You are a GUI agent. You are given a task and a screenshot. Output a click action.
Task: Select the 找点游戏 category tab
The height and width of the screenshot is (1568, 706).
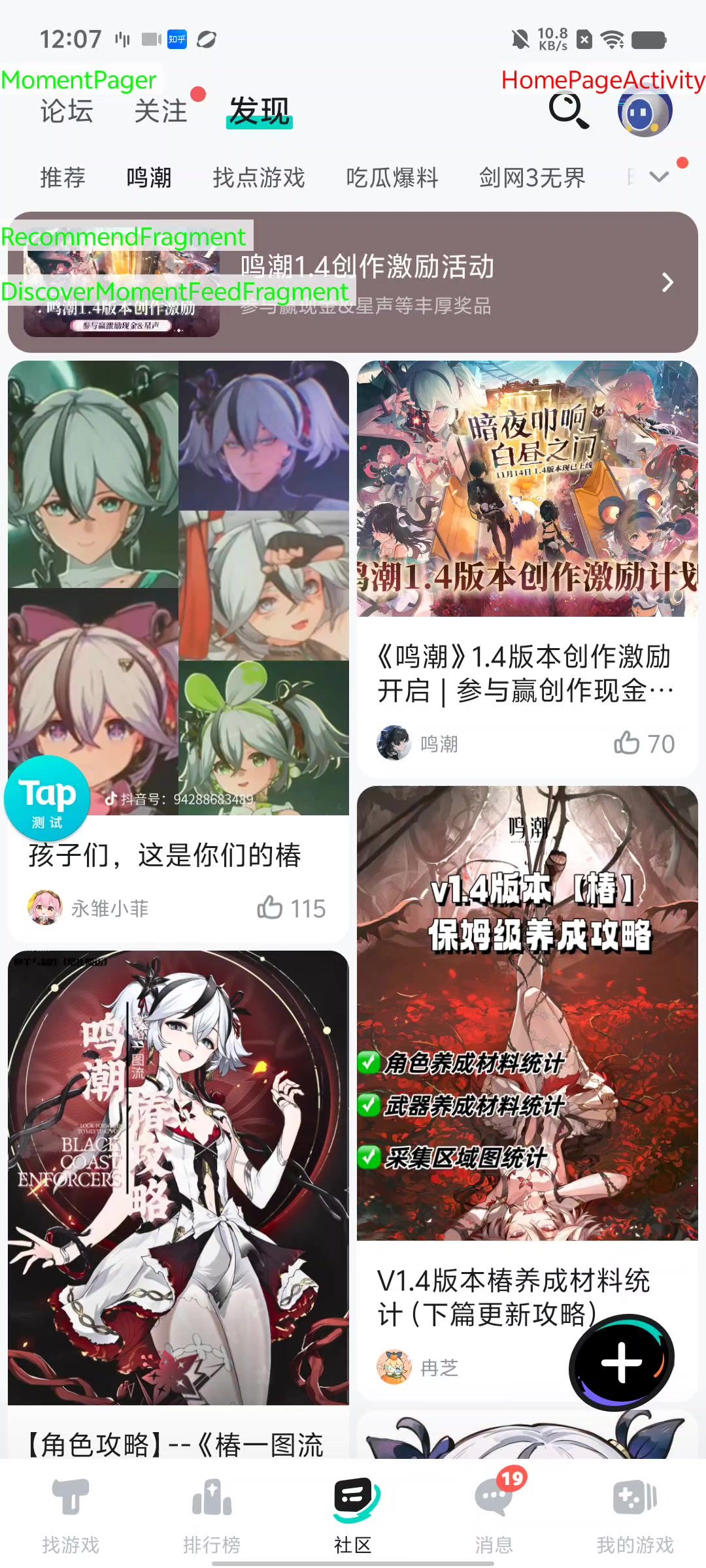(259, 178)
